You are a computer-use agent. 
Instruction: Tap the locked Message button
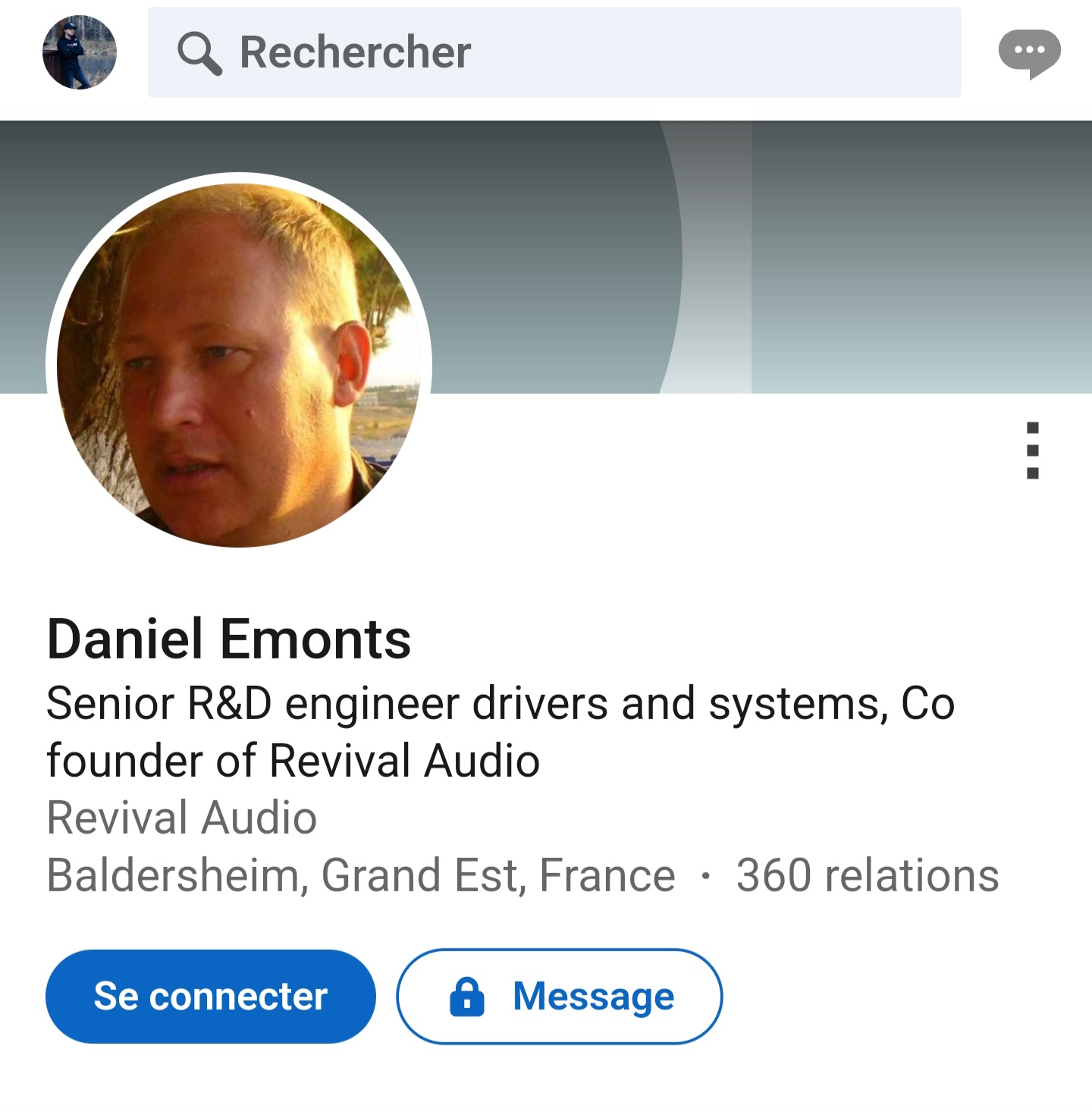[x=559, y=996]
